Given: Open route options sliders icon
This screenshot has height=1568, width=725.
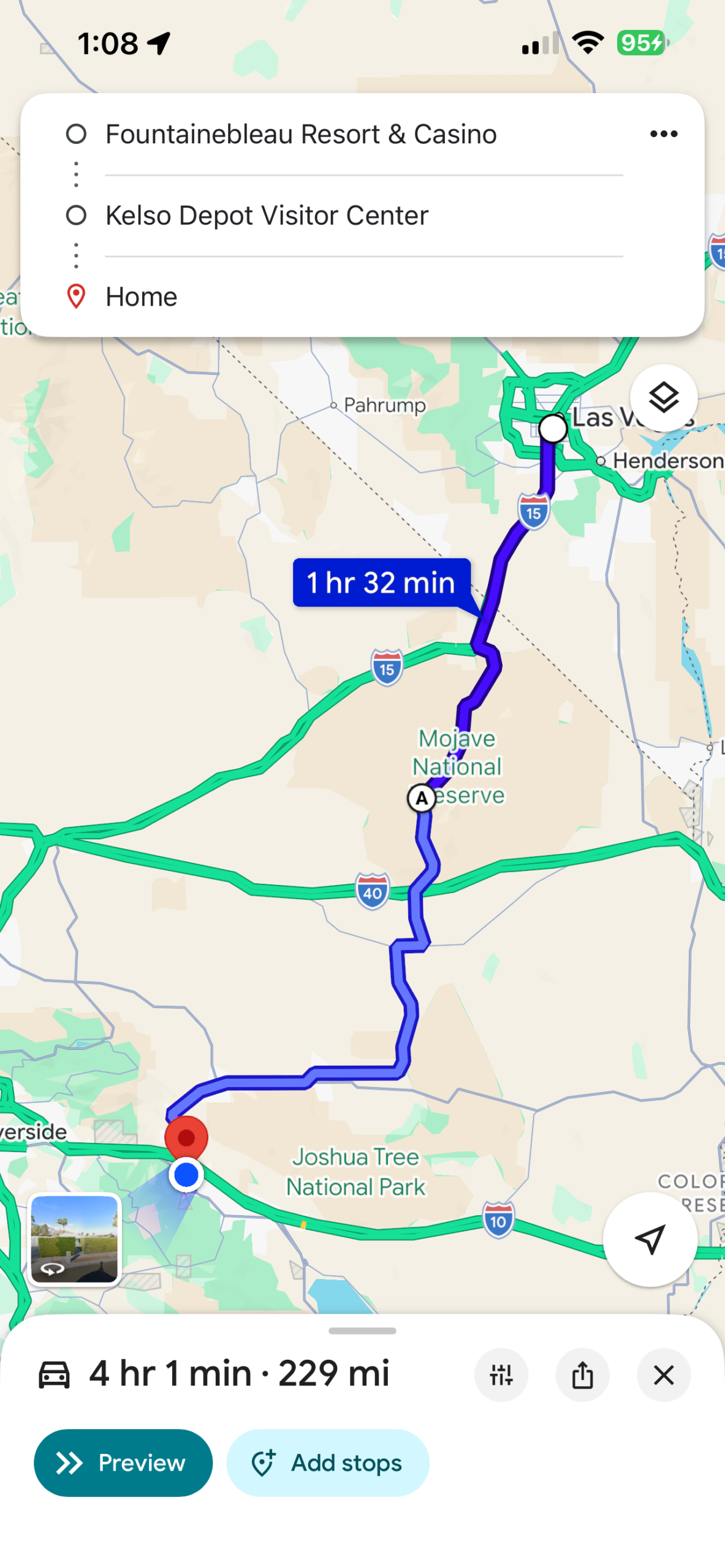Looking at the screenshot, I should click(501, 1374).
